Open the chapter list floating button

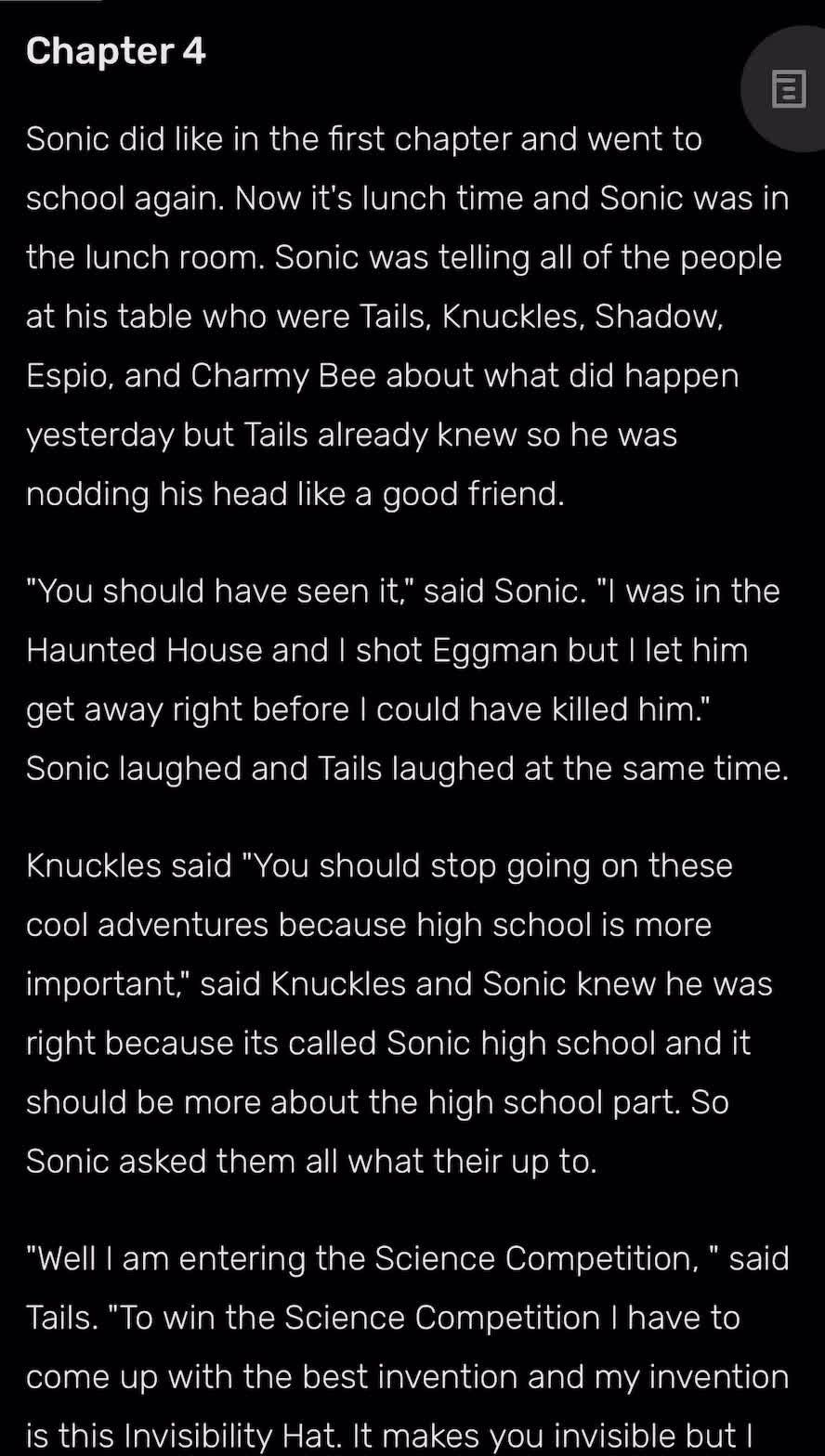point(788,89)
